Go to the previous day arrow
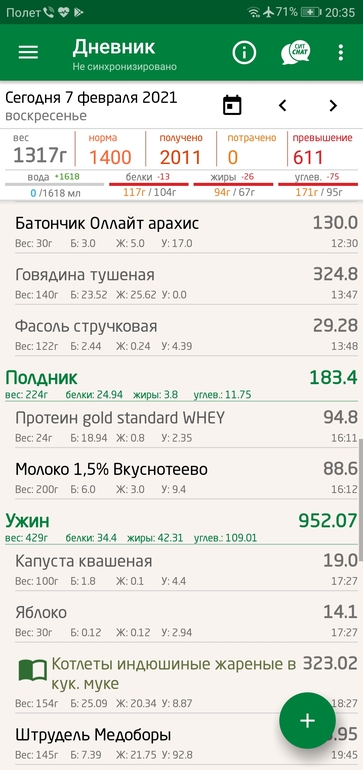Screen dimensions: 363x770 [x=282, y=105]
